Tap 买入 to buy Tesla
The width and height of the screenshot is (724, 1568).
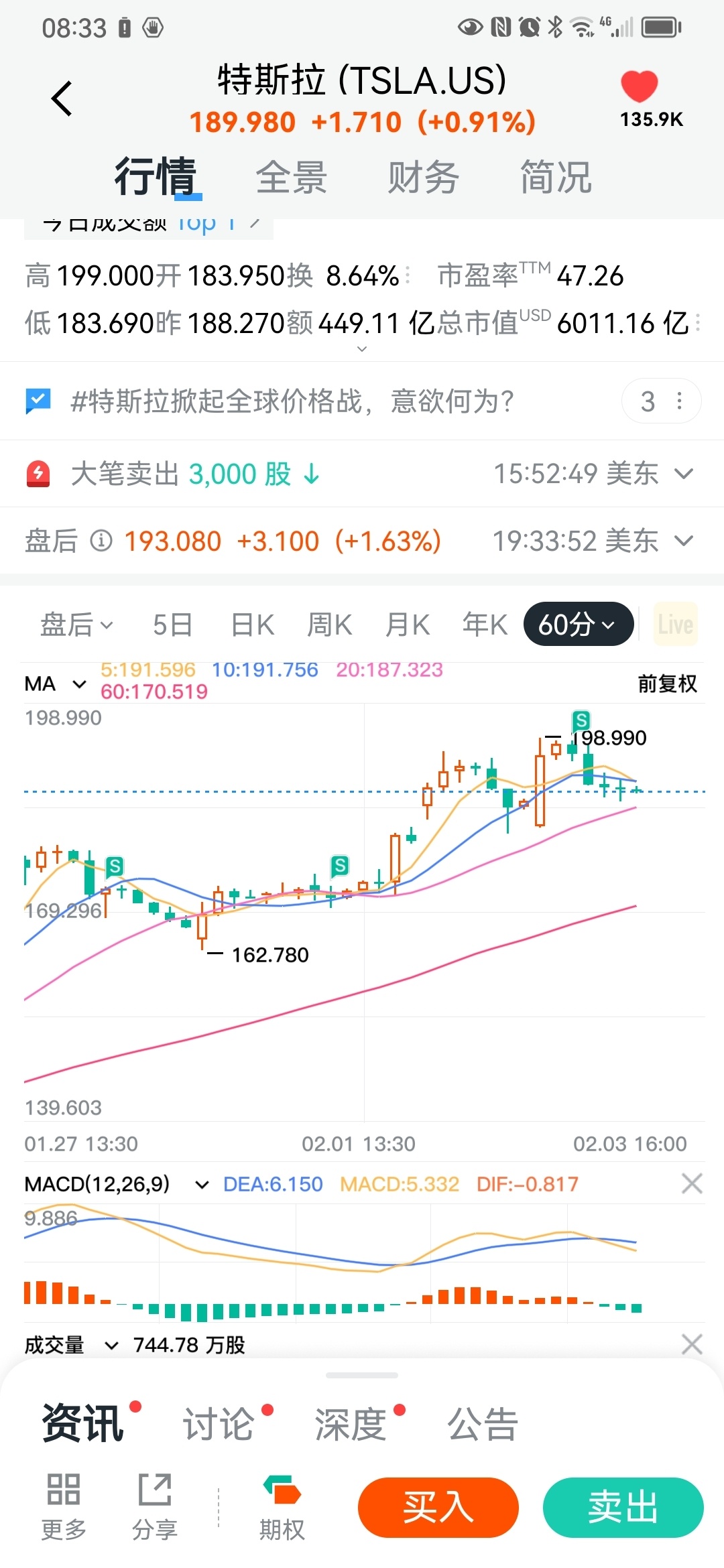[438, 1508]
